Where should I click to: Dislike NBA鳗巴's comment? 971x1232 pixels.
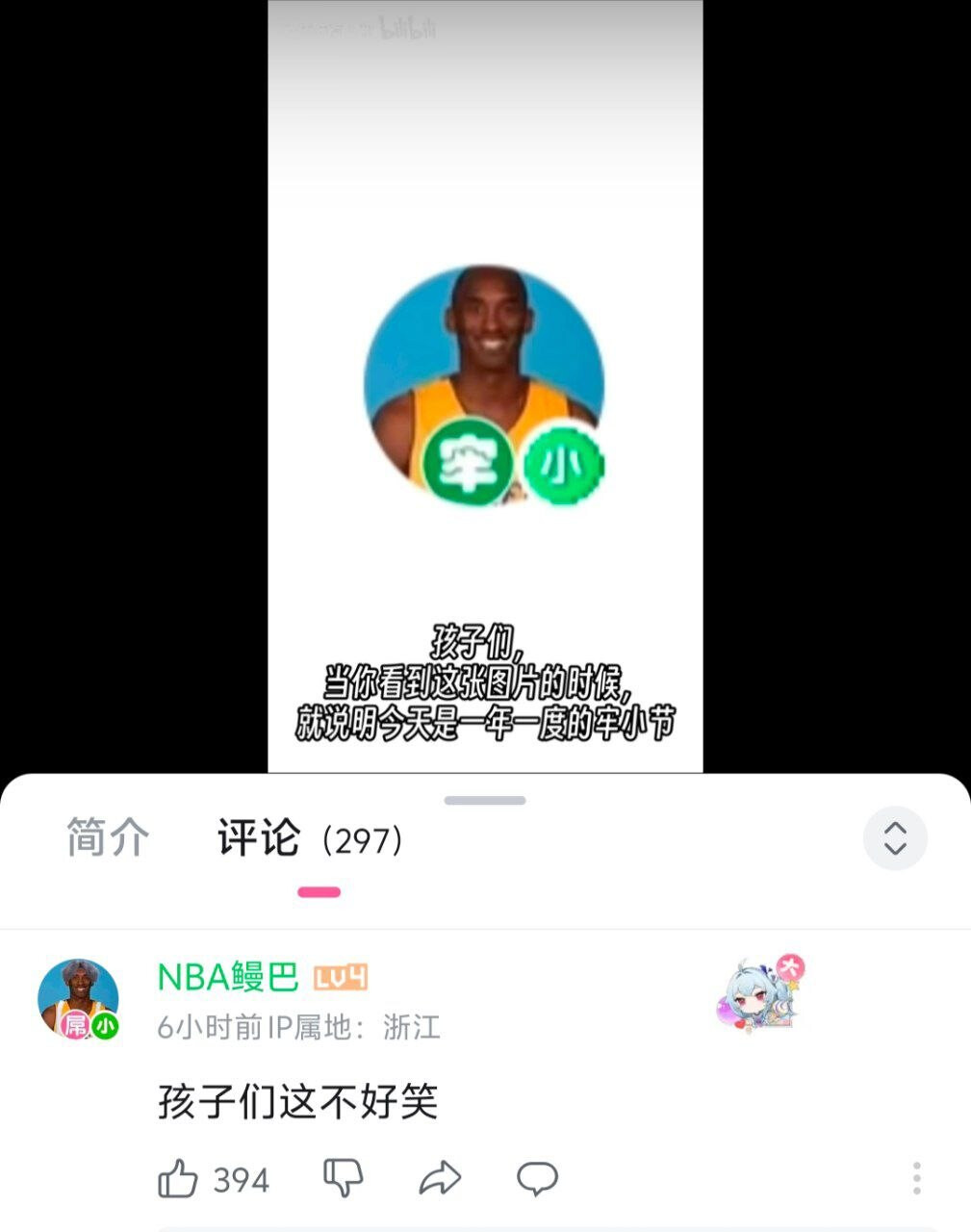click(343, 1179)
